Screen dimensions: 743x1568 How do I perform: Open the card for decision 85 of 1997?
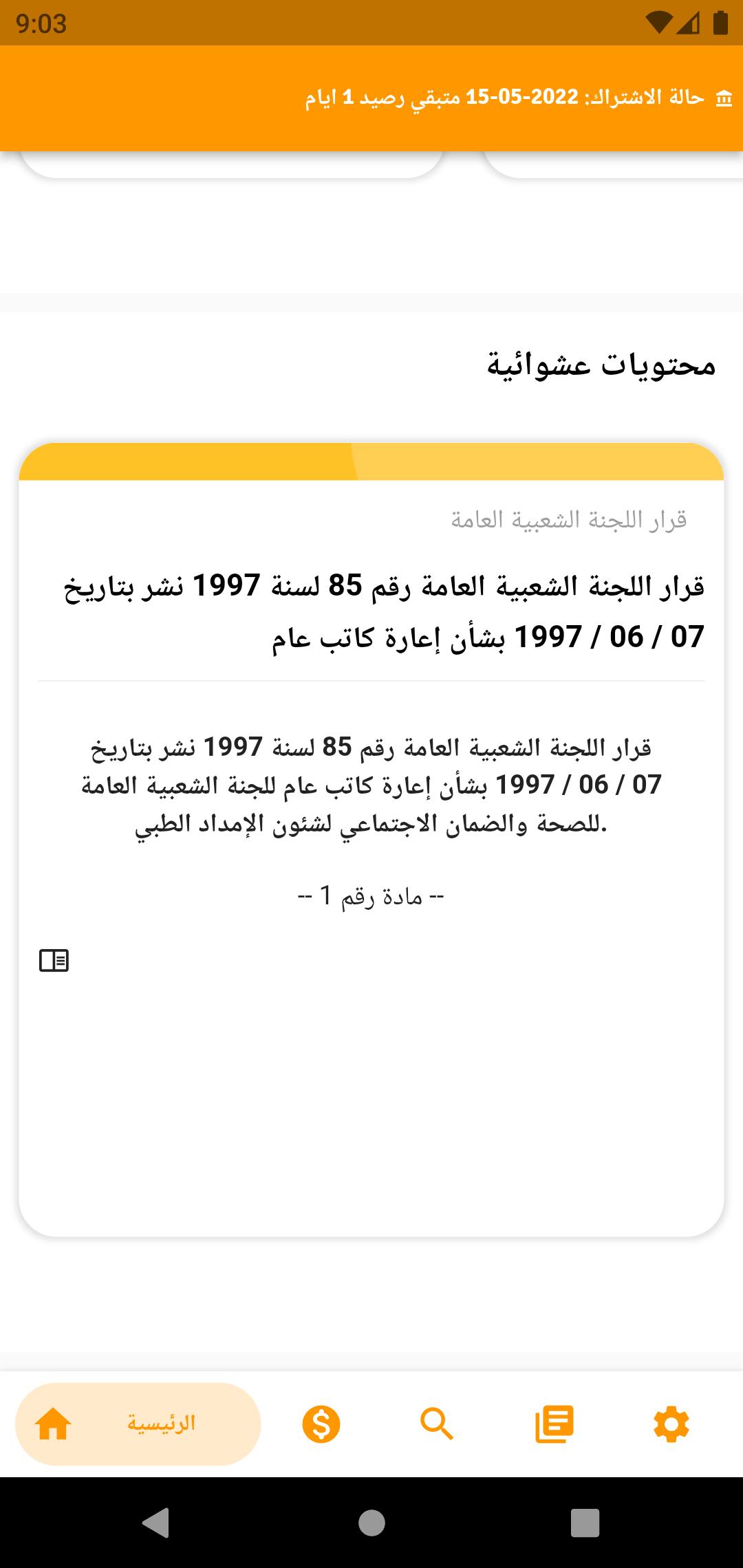point(371,839)
